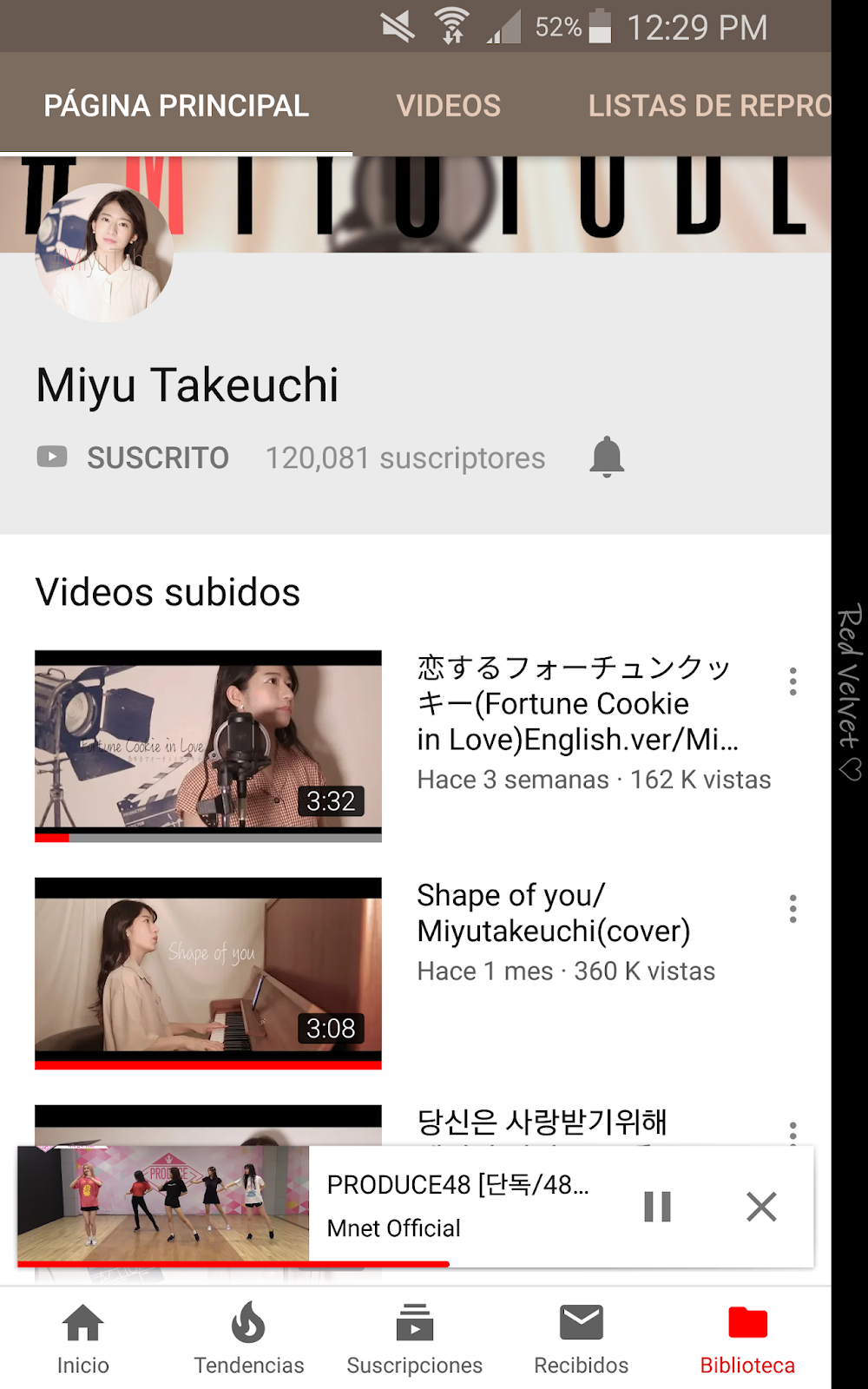The width and height of the screenshot is (868, 1389).
Task: Tap the SUSCRITO subscription button
Action: tap(134, 458)
